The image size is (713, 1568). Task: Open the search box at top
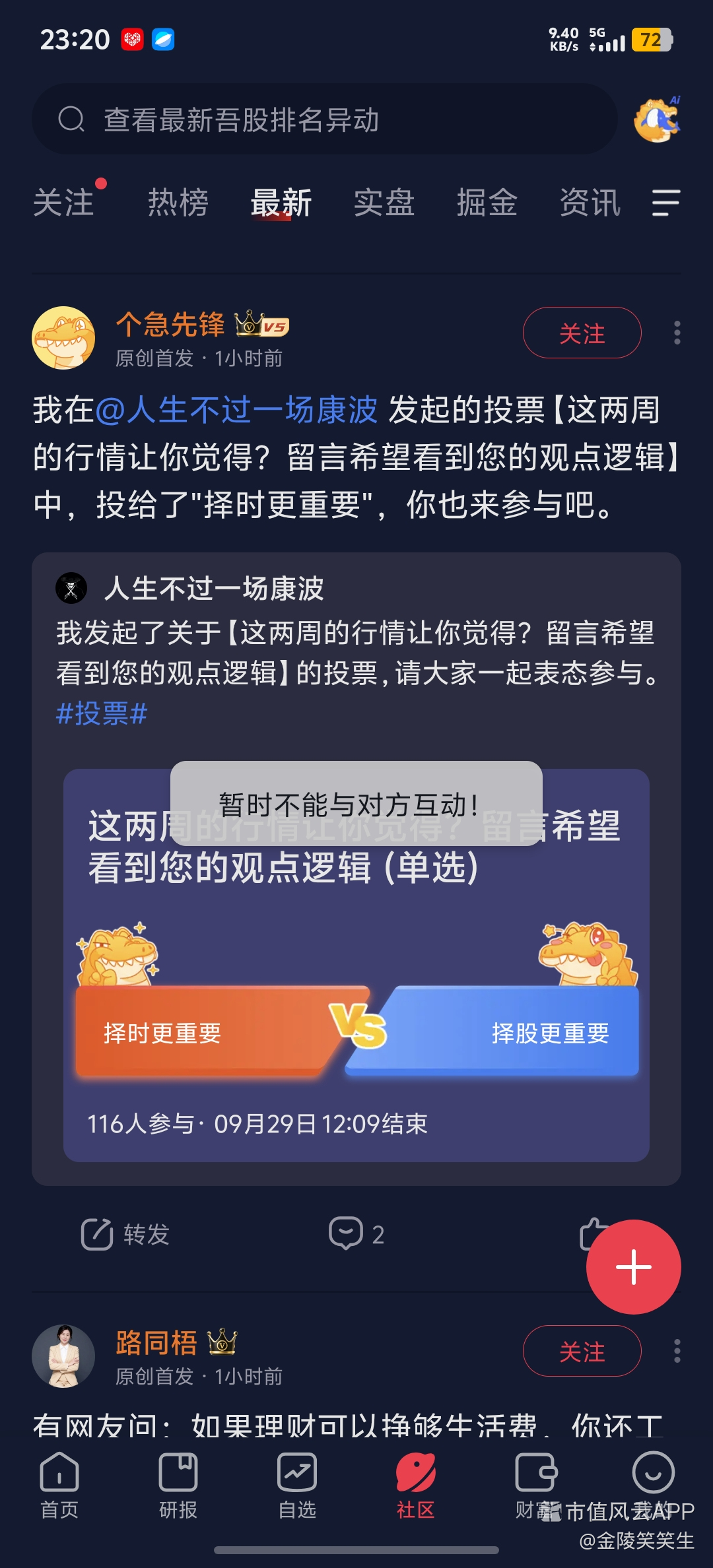(x=325, y=119)
